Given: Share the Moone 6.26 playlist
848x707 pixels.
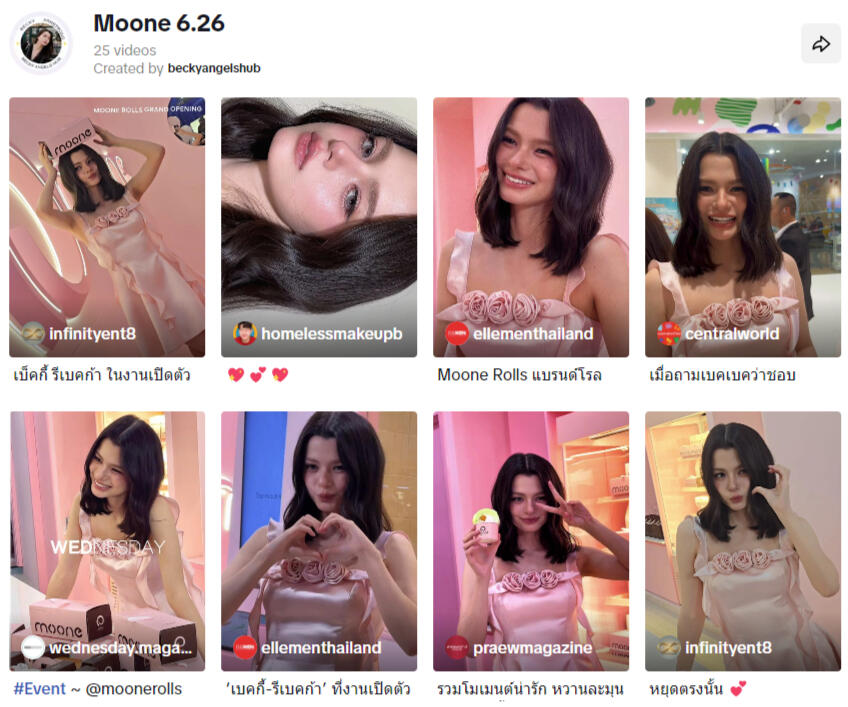Looking at the screenshot, I should tap(820, 44).
